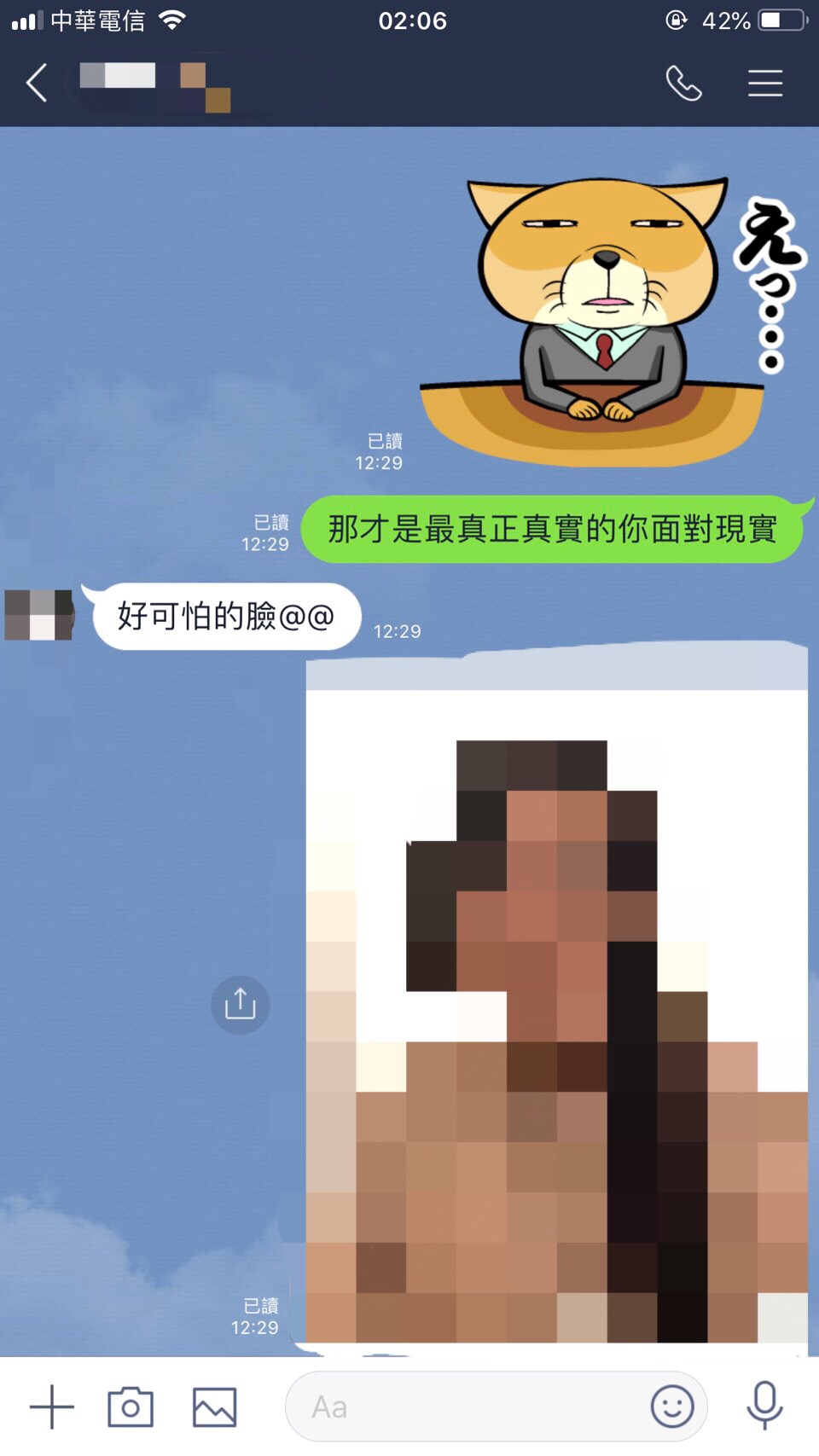Share the sent photo
Viewport: 819px width, 1456px height.
coord(240,1005)
